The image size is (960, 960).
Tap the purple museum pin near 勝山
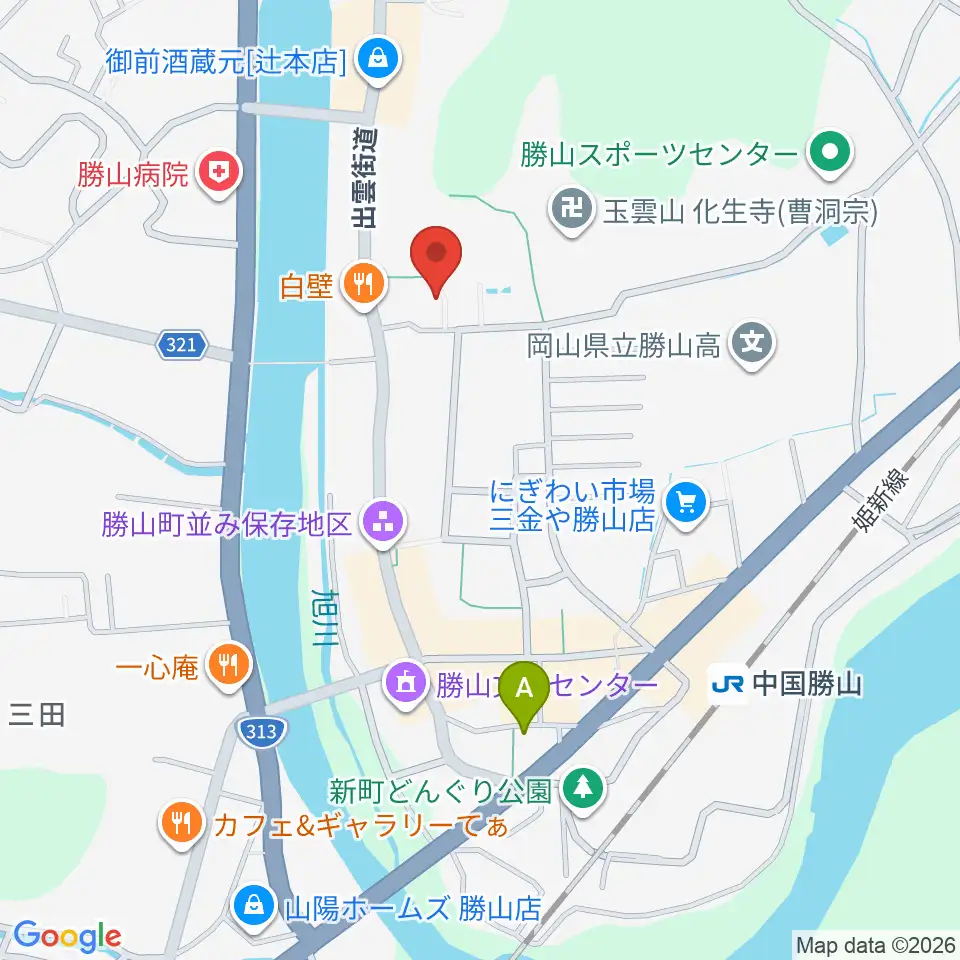pos(405,684)
